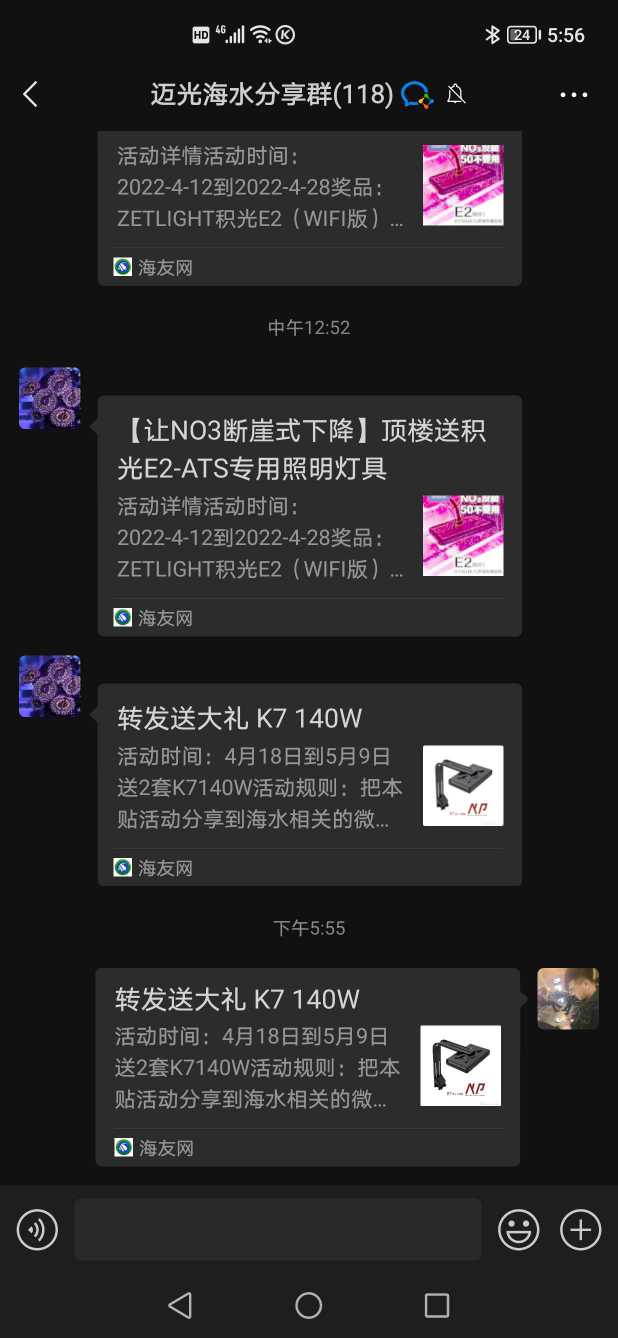Image resolution: width=618 pixels, height=1338 pixels.
Task: Open the emoji picker
Action: pyautogui.click(x=519, y=1229)
